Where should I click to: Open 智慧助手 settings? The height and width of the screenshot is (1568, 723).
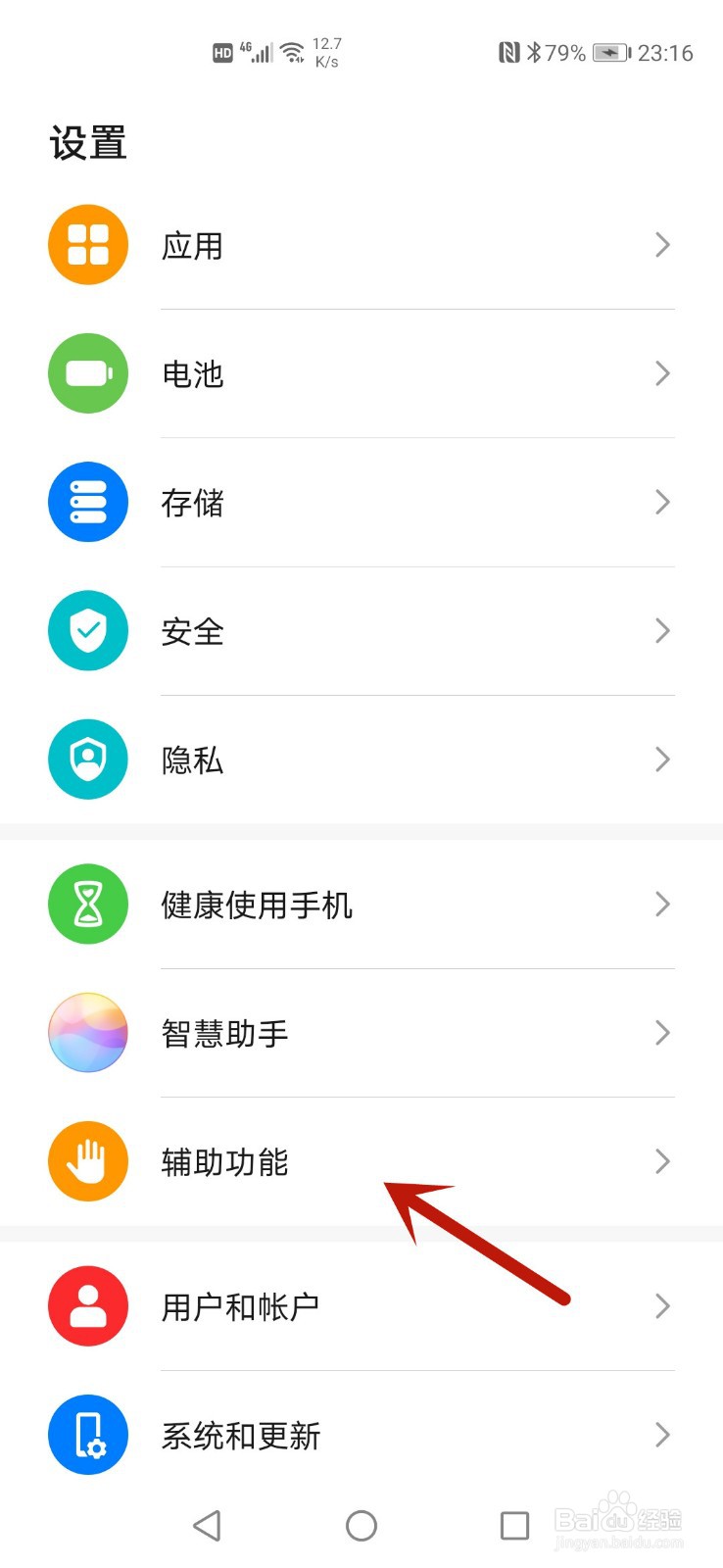[x=361, y=1033]
